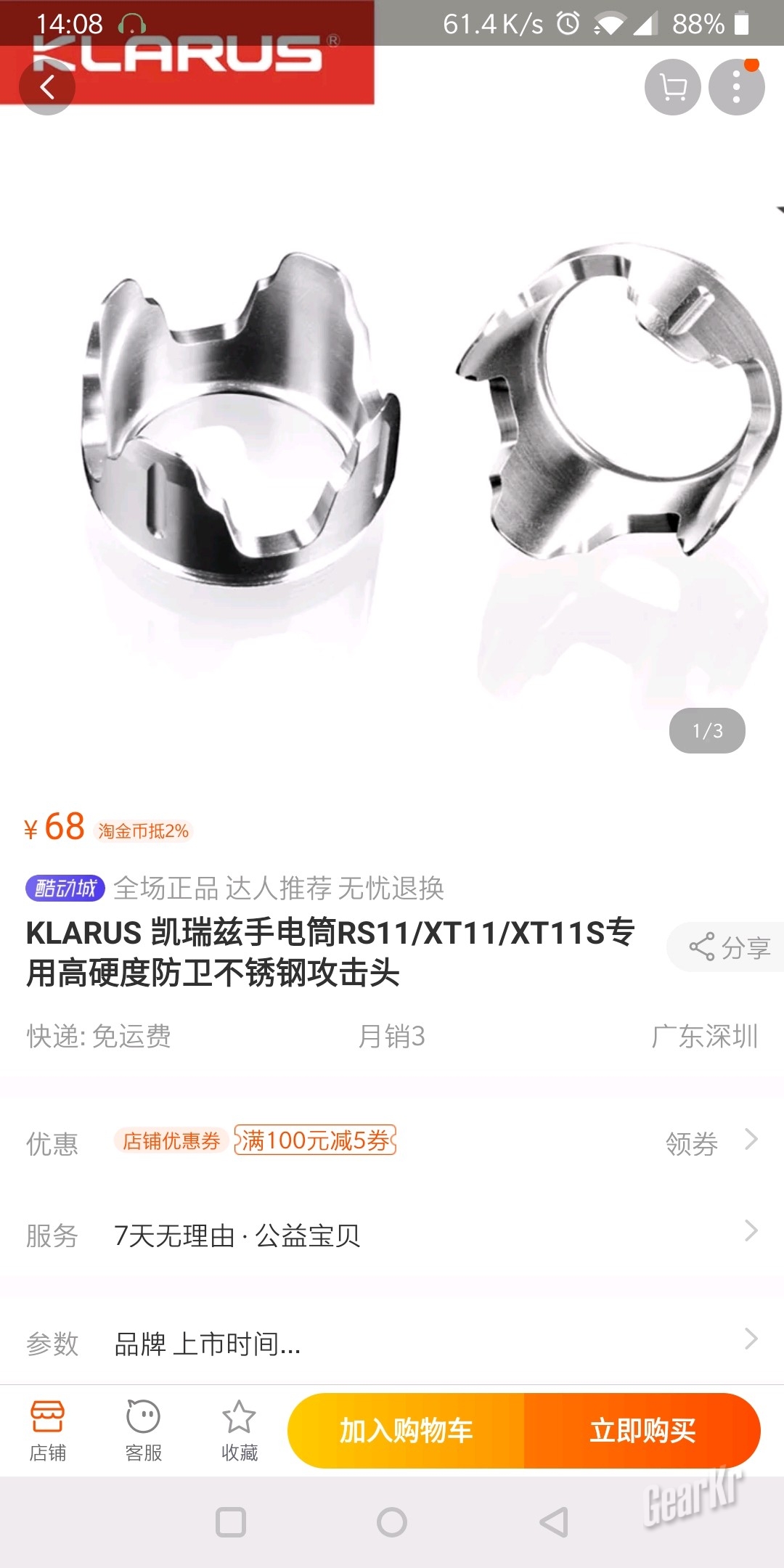Claim the shop coupon via 领券
Image resolution: width=784 pixels, height=1568 pixels.
pyautogui.click(x=710, y=1143)
